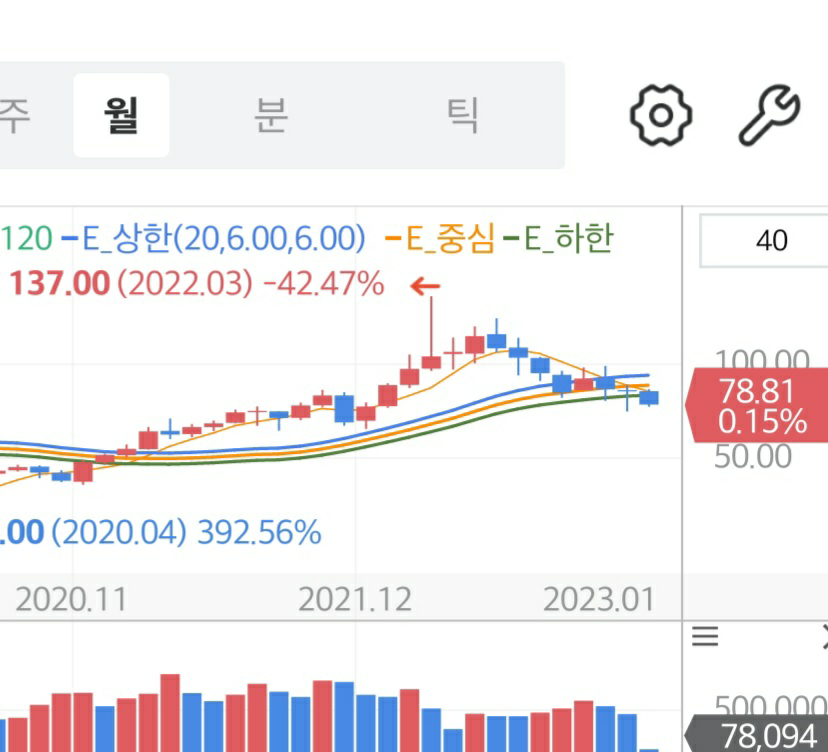Viewport: 828px width, 752px height.
Task: Select the 틱 (tick) chart tab
Action: click(462, 116)
